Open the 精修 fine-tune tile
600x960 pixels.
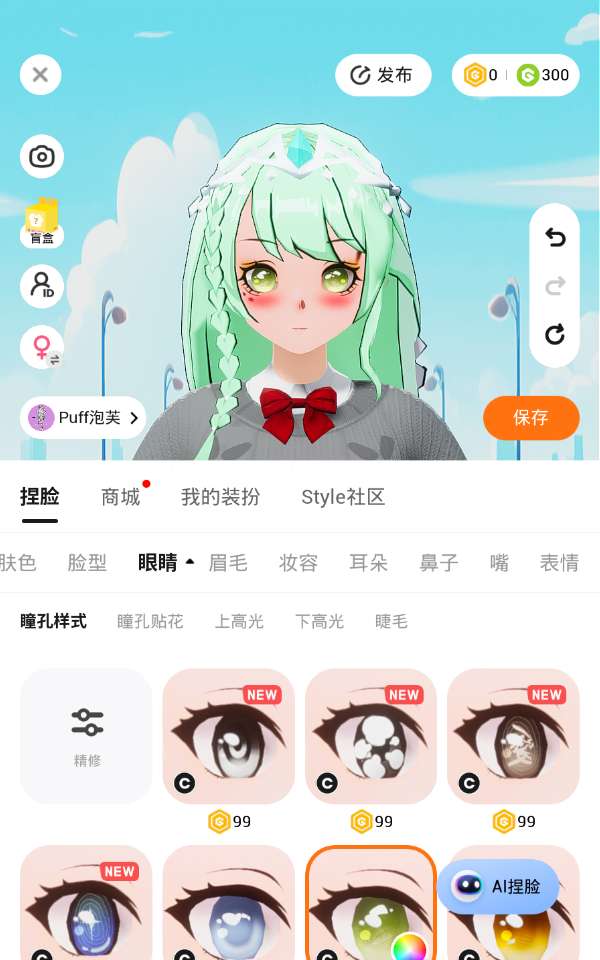(87, 736)
